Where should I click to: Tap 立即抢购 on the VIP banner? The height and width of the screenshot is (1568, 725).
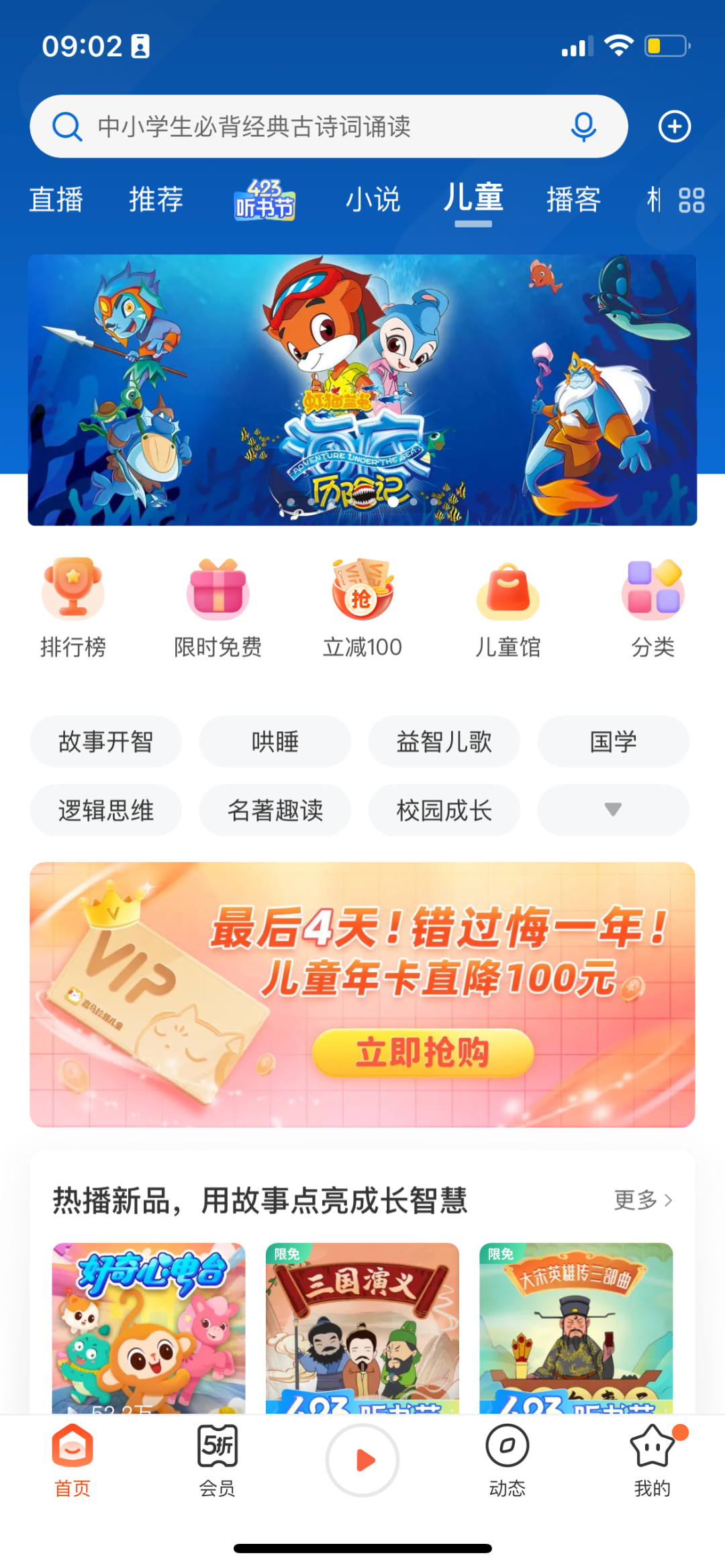[x=423, y=1052]
